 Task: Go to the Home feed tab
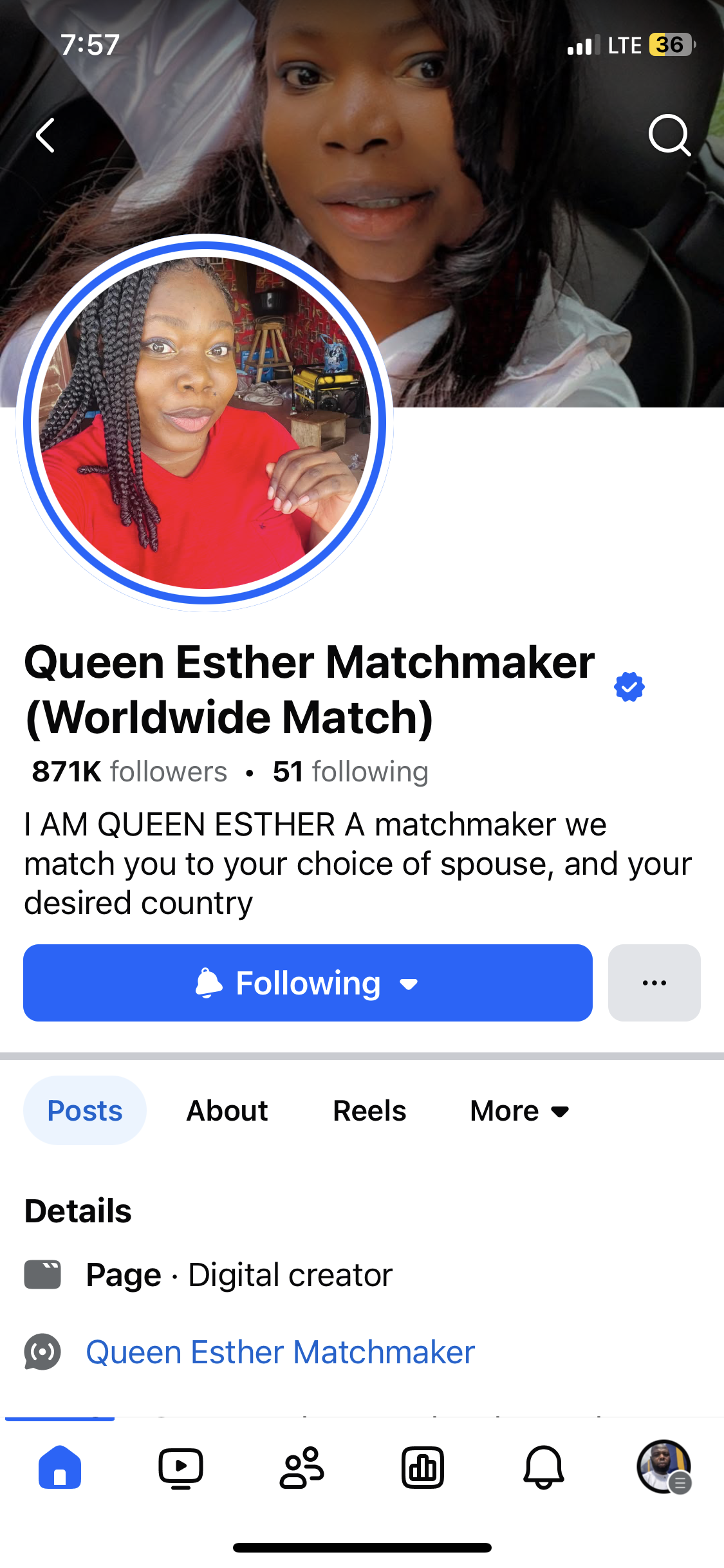pos(60,1468)
